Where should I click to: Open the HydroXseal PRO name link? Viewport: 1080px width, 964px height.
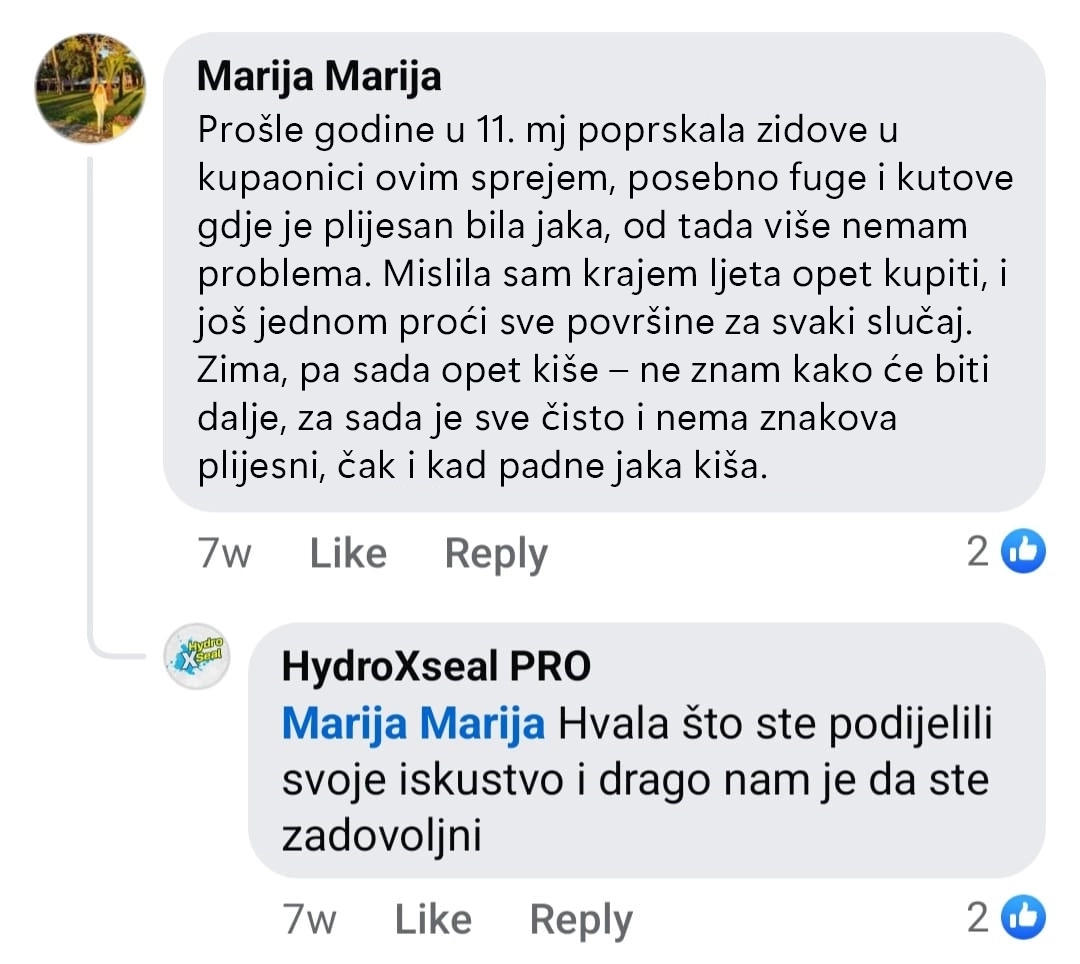coord(436,667)
